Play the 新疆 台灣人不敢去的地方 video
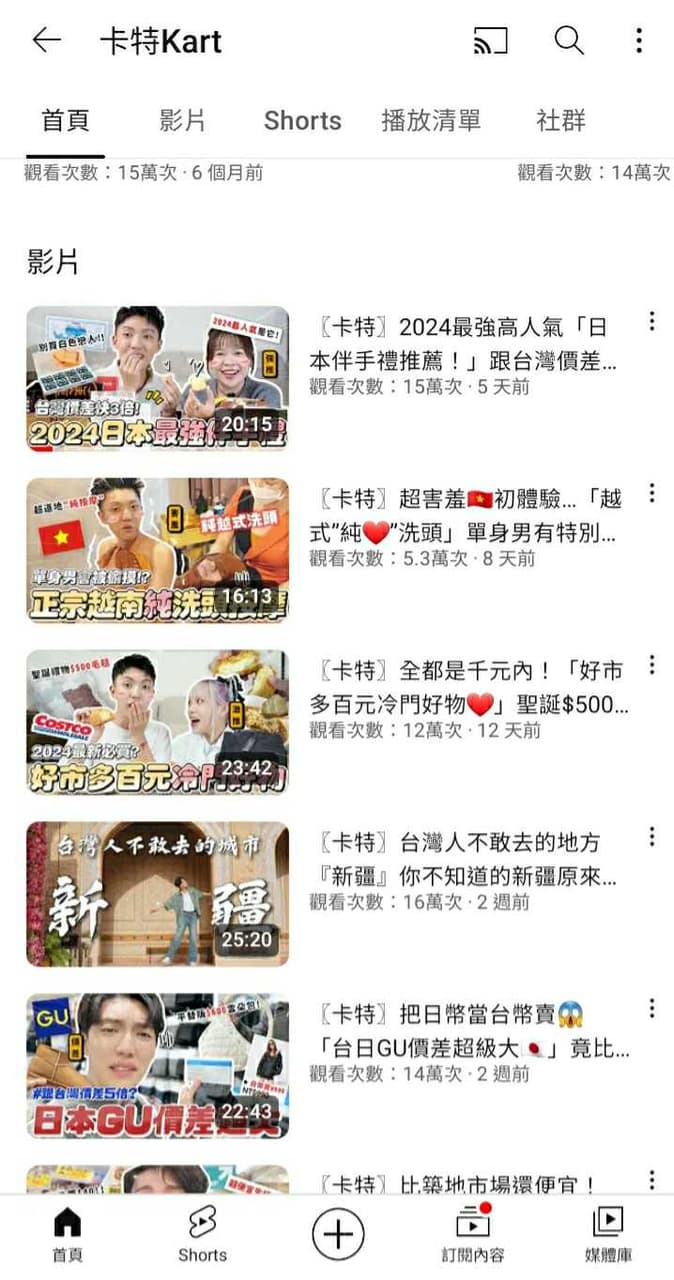This screenshot has width=674, height=1280. click(157, 894)
